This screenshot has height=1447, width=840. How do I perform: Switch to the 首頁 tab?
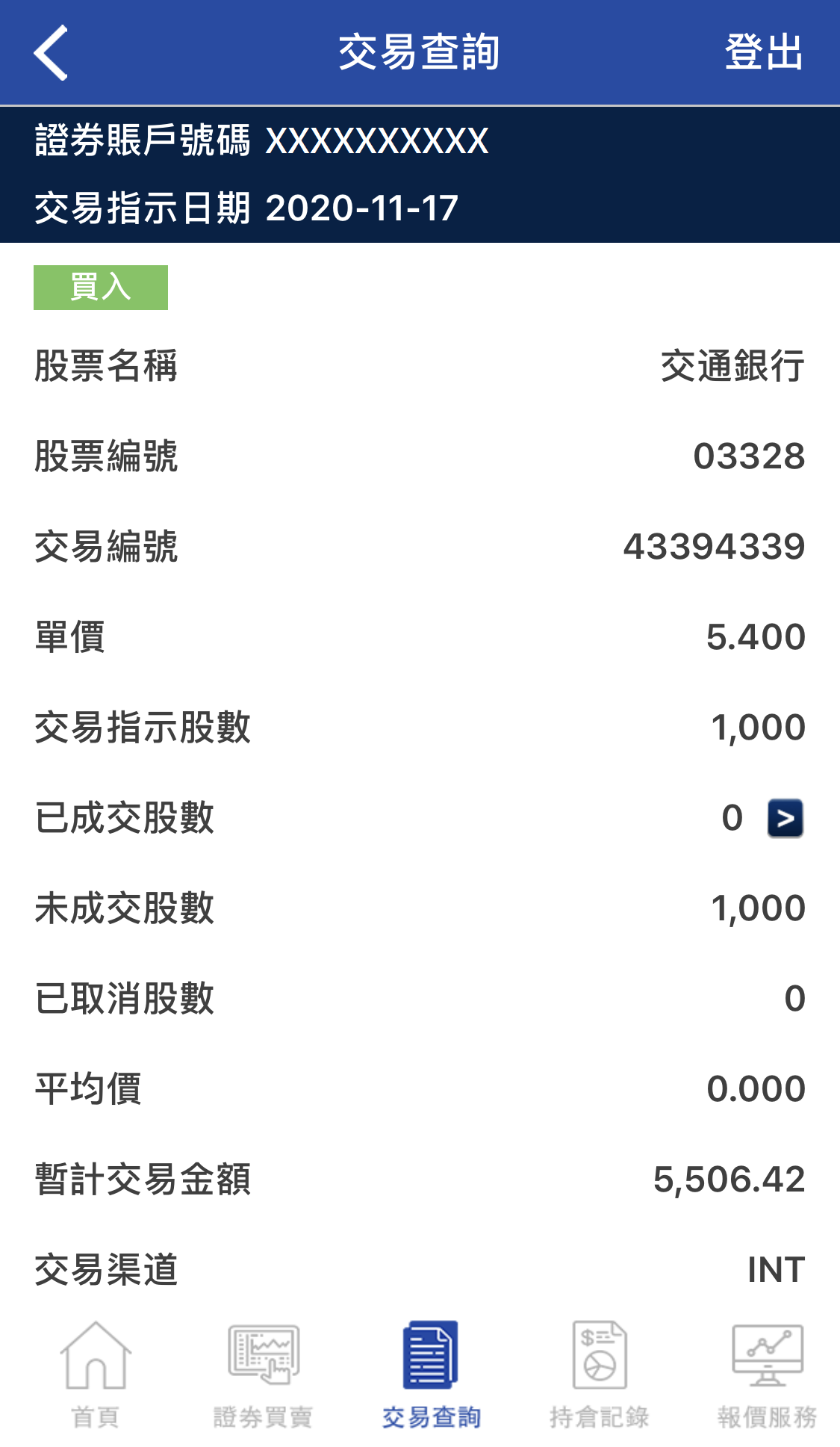coord(95,1375)
